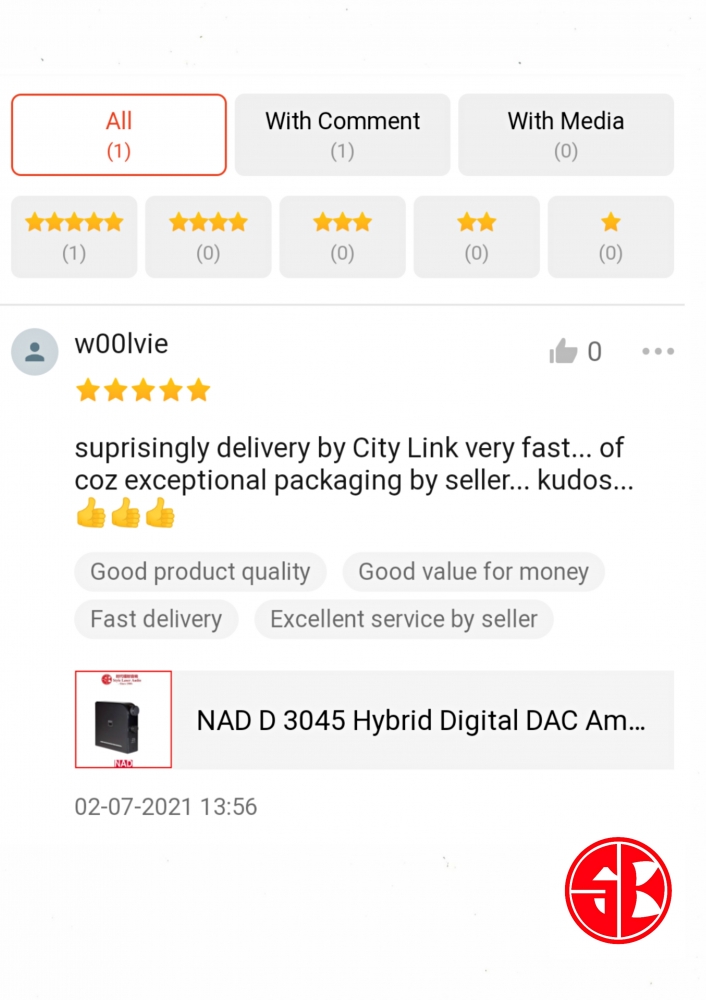Image resolution: width=706 pixels, height=1000 pixels.
Task: Show reviews With Media
Action: (x=565, y=135)
